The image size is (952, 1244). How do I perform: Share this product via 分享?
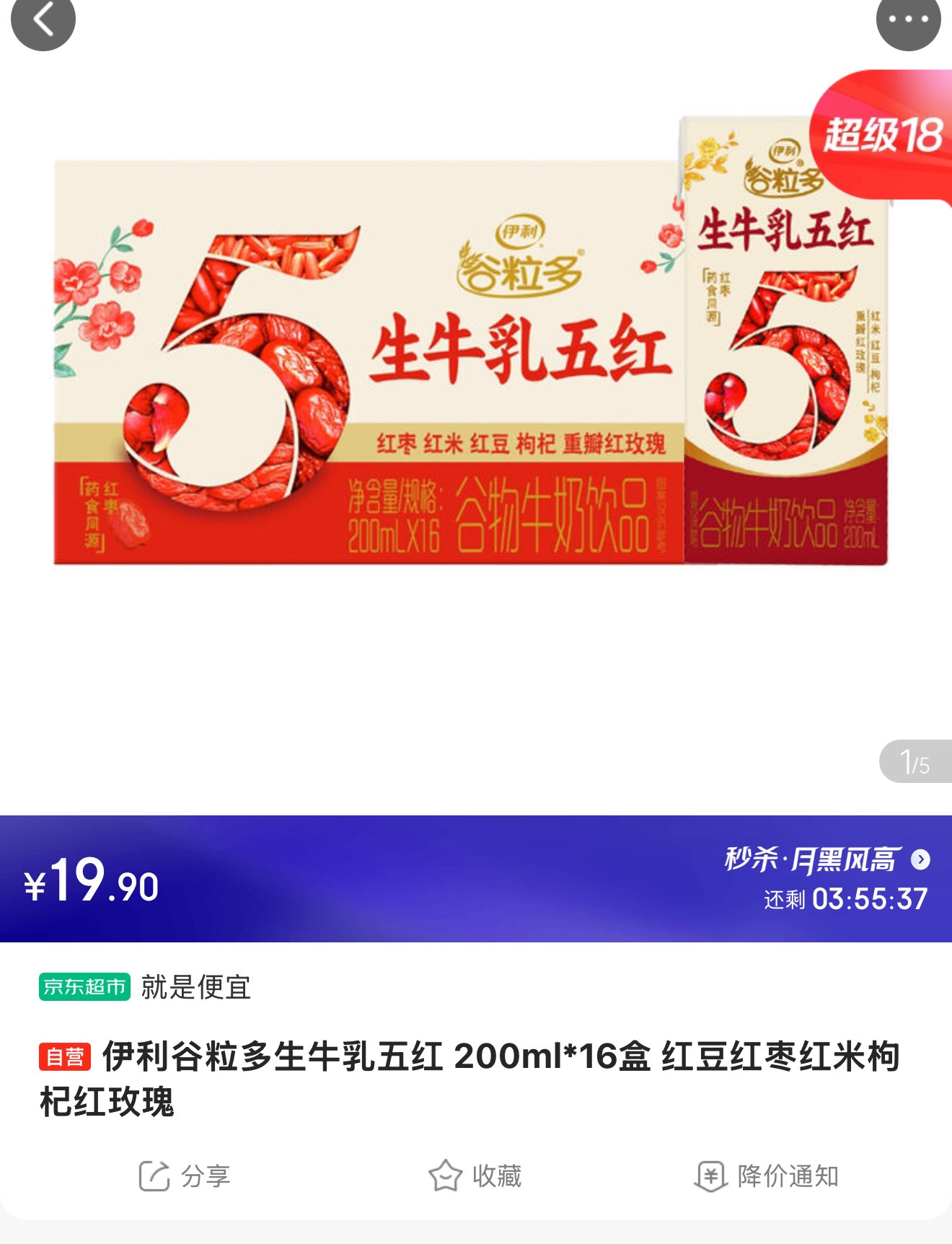[185, 1176]
